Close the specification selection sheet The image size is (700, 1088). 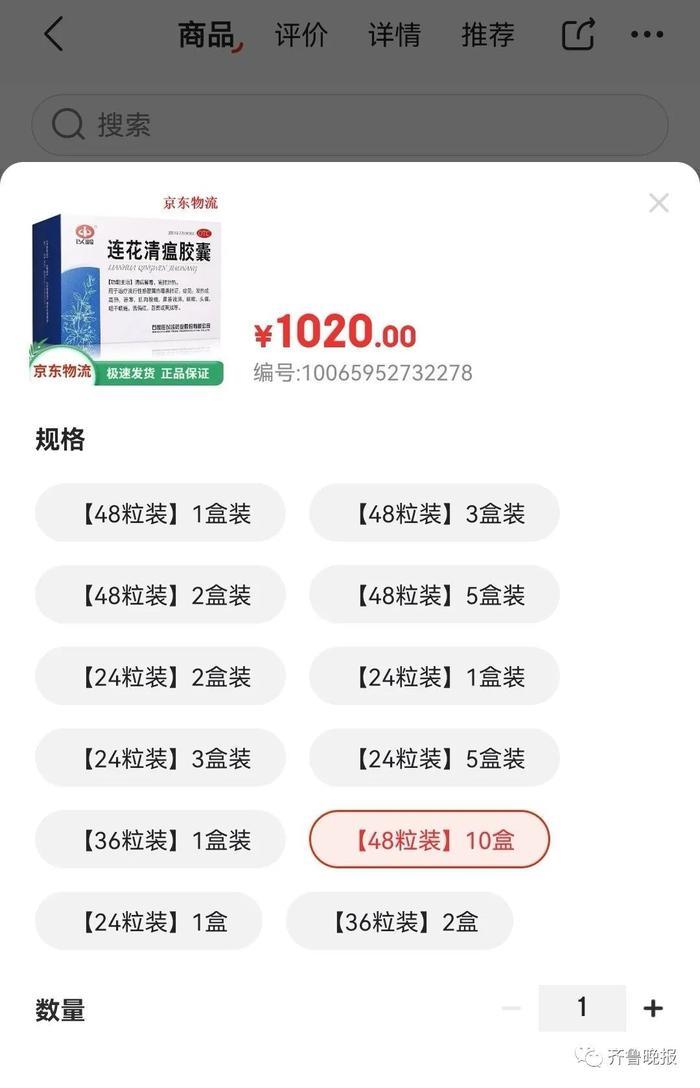[x=658, y=203]
